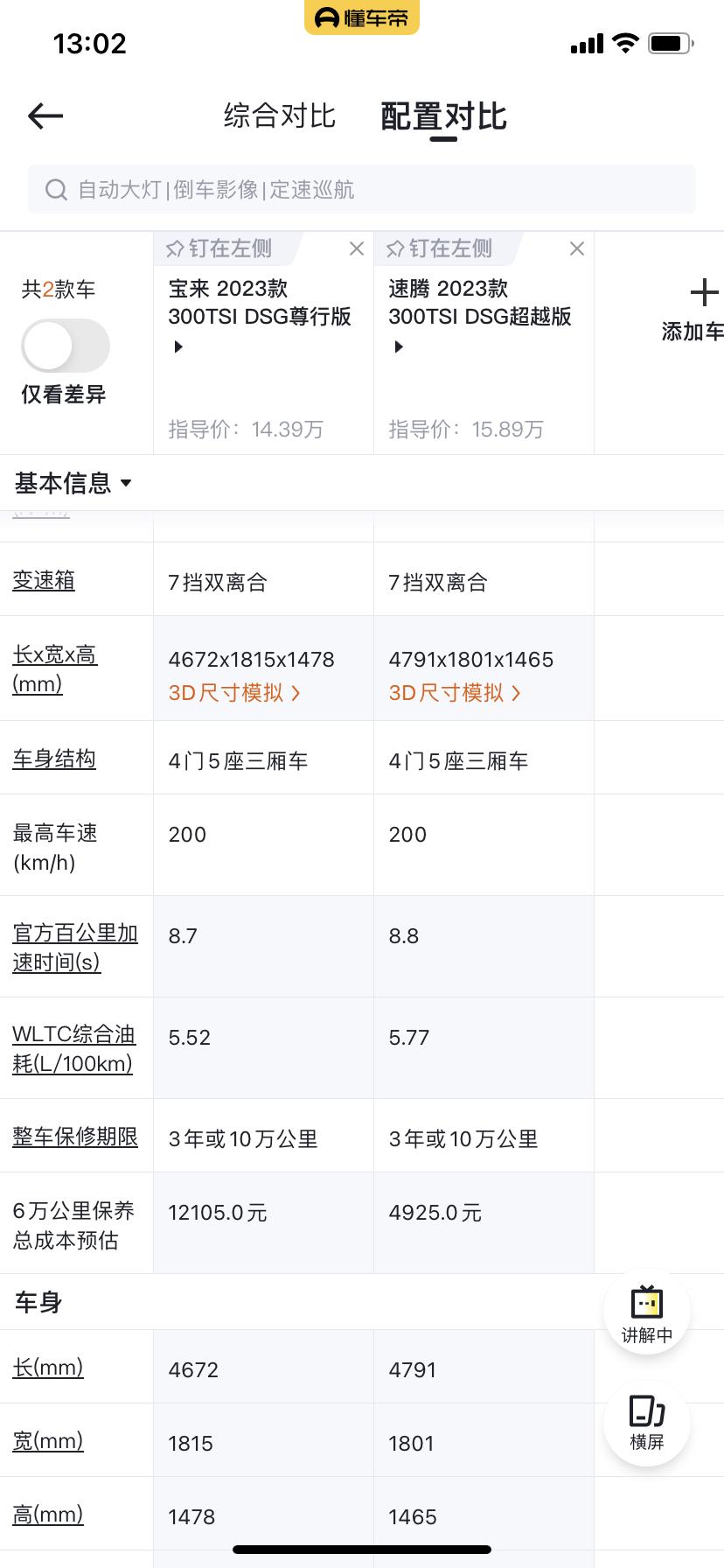The width and height of the screenshot is (724, 1568).
Task: Toggle the 仅看差异 switch
Action: 66,346
